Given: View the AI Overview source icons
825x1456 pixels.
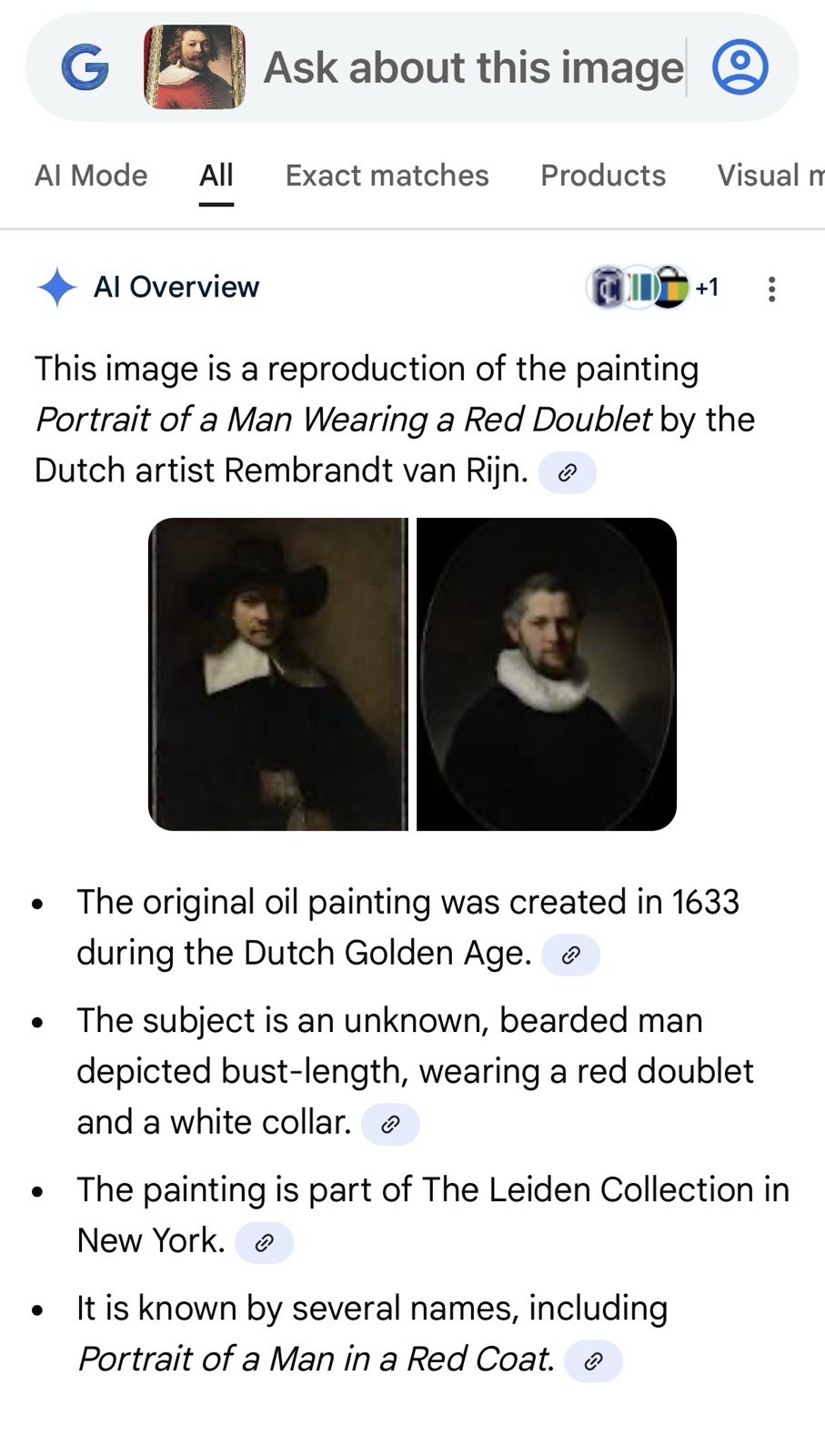Looking at the screenshot, I should (653, 288).
